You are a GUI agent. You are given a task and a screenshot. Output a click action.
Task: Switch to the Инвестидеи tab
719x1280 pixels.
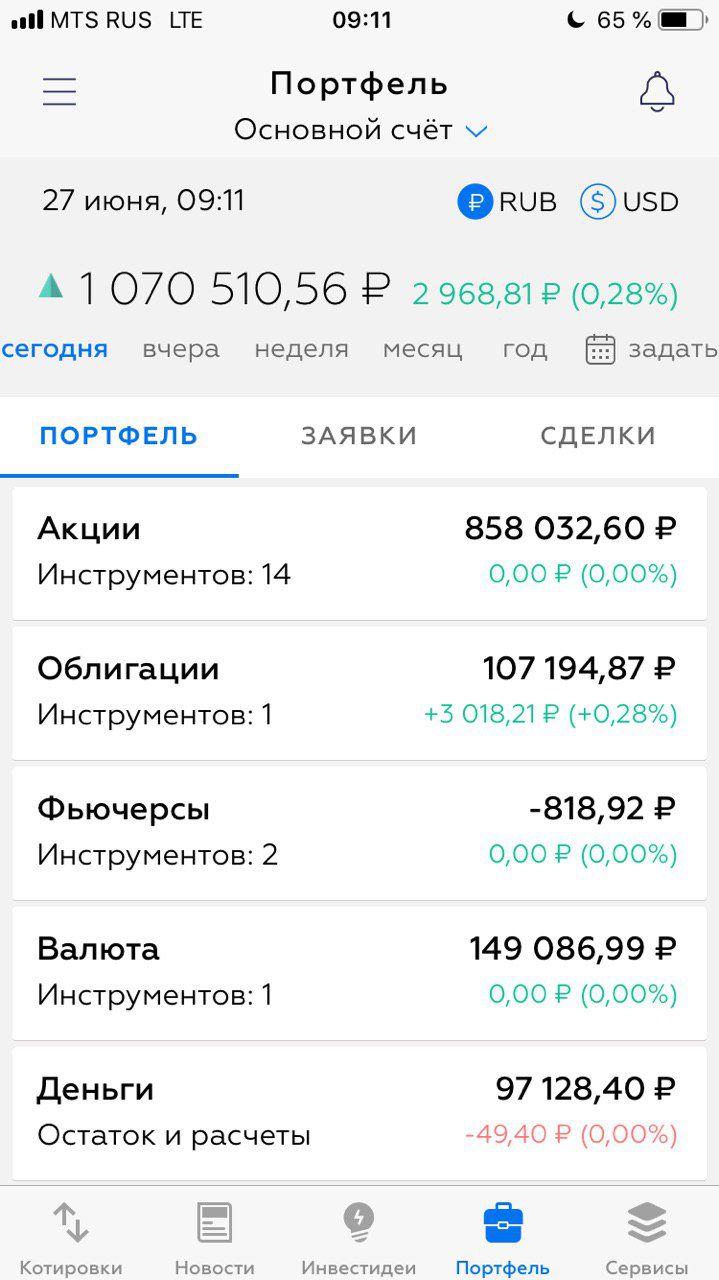359,1238
